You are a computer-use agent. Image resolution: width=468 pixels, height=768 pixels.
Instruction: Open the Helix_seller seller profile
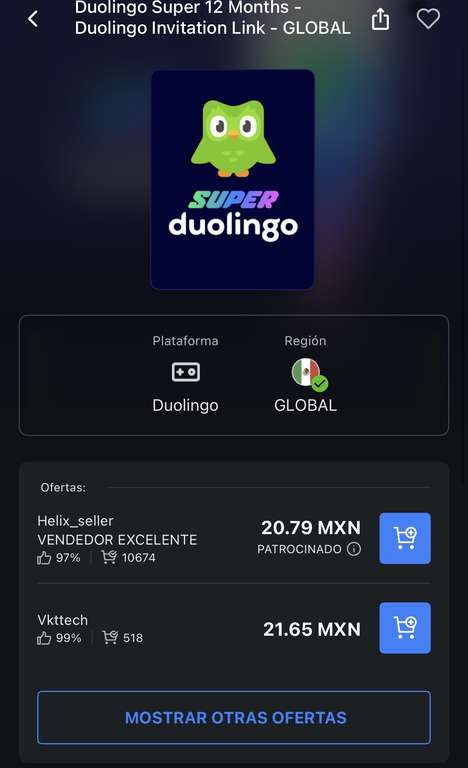tap(75, 521)
